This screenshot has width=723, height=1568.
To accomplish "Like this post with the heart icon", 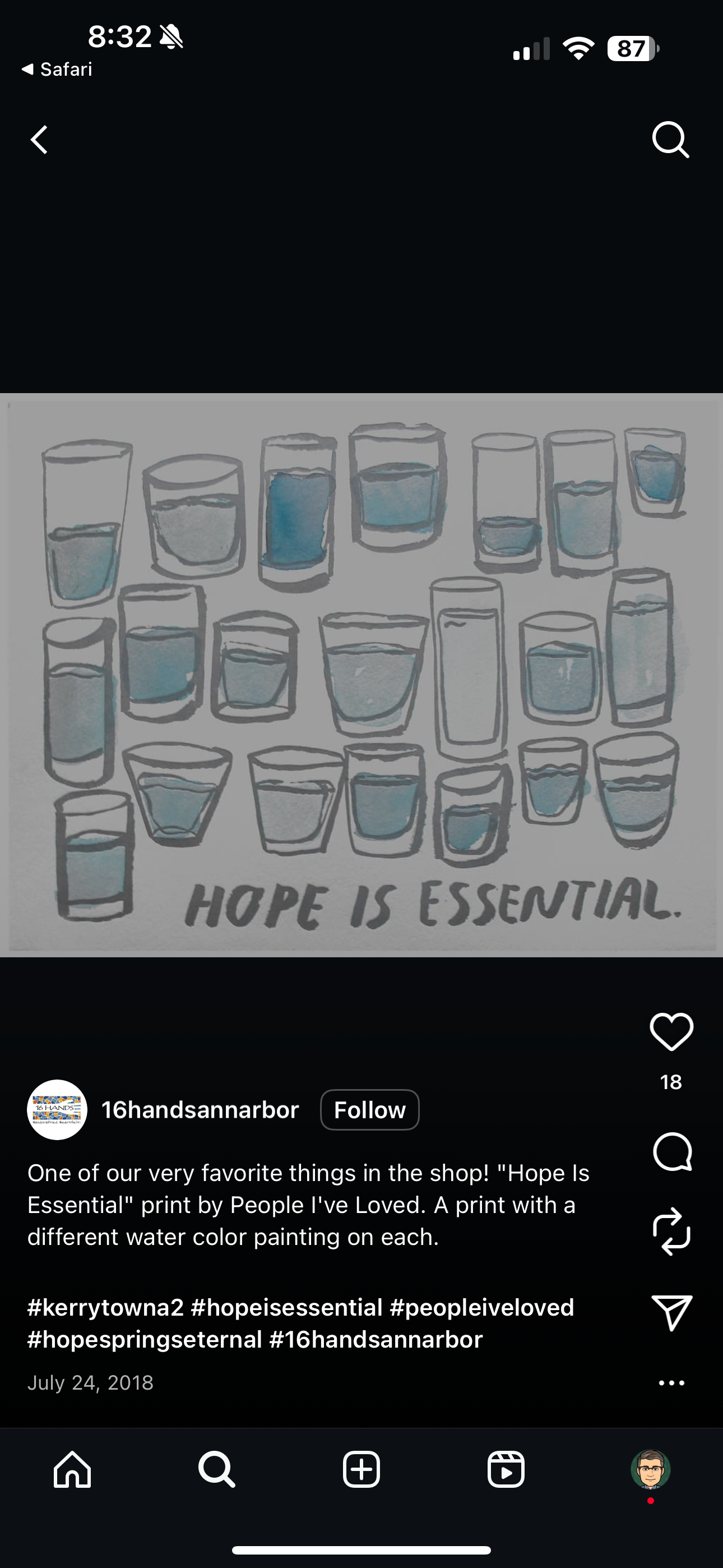I will click(671, 1031).
